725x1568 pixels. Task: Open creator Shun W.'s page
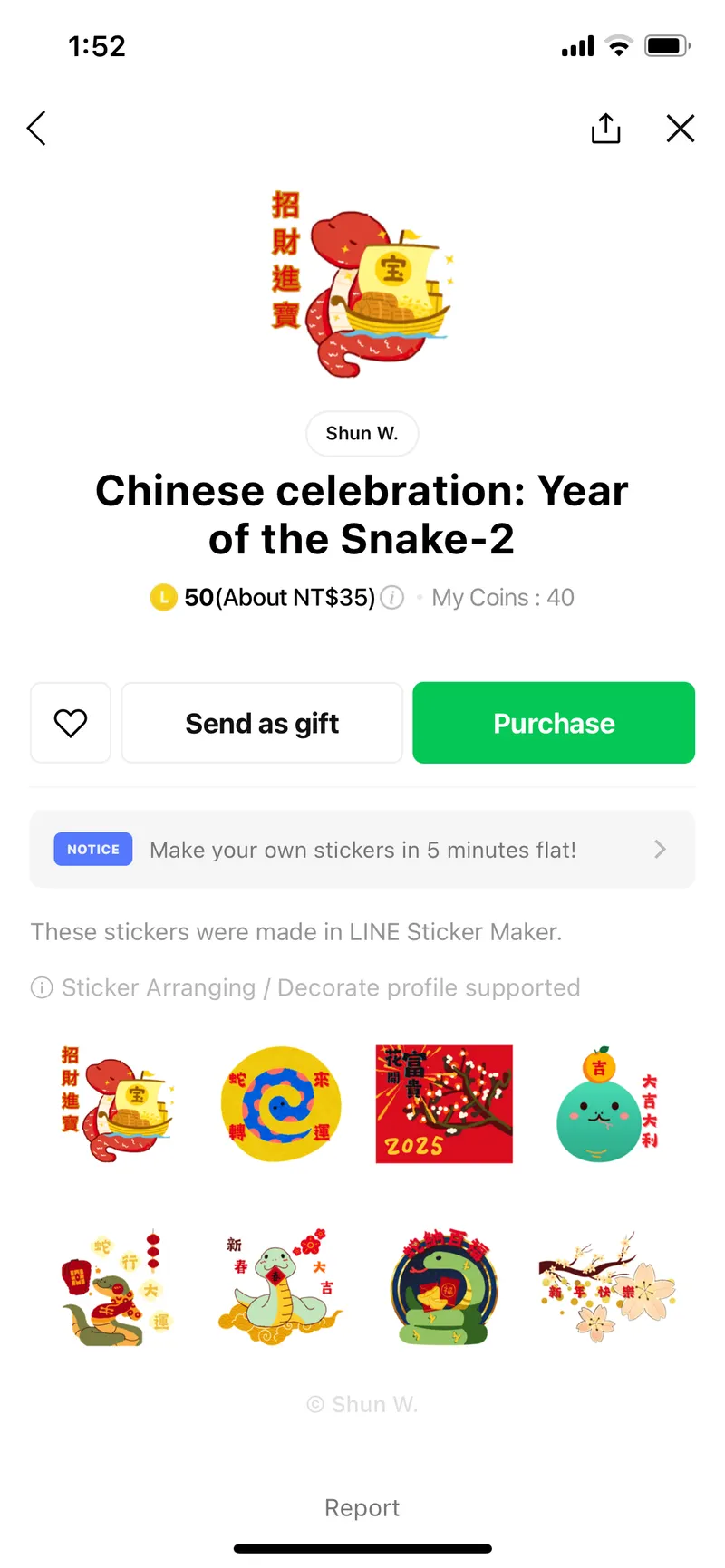click(x=362, y=434)
